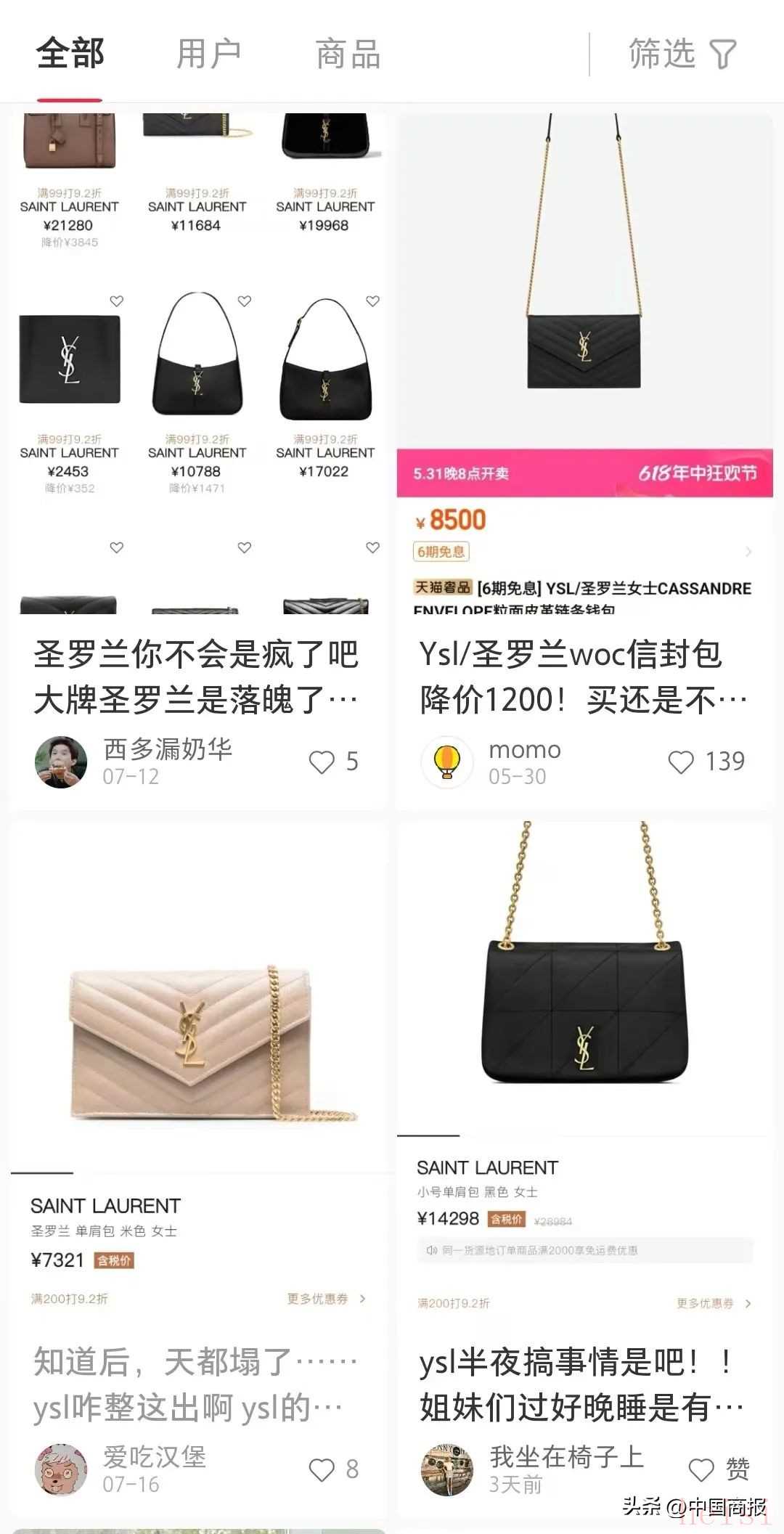784x1534 pixels.
Task: Open the post 知道后，天都塌了
Action: point(196,1384)
